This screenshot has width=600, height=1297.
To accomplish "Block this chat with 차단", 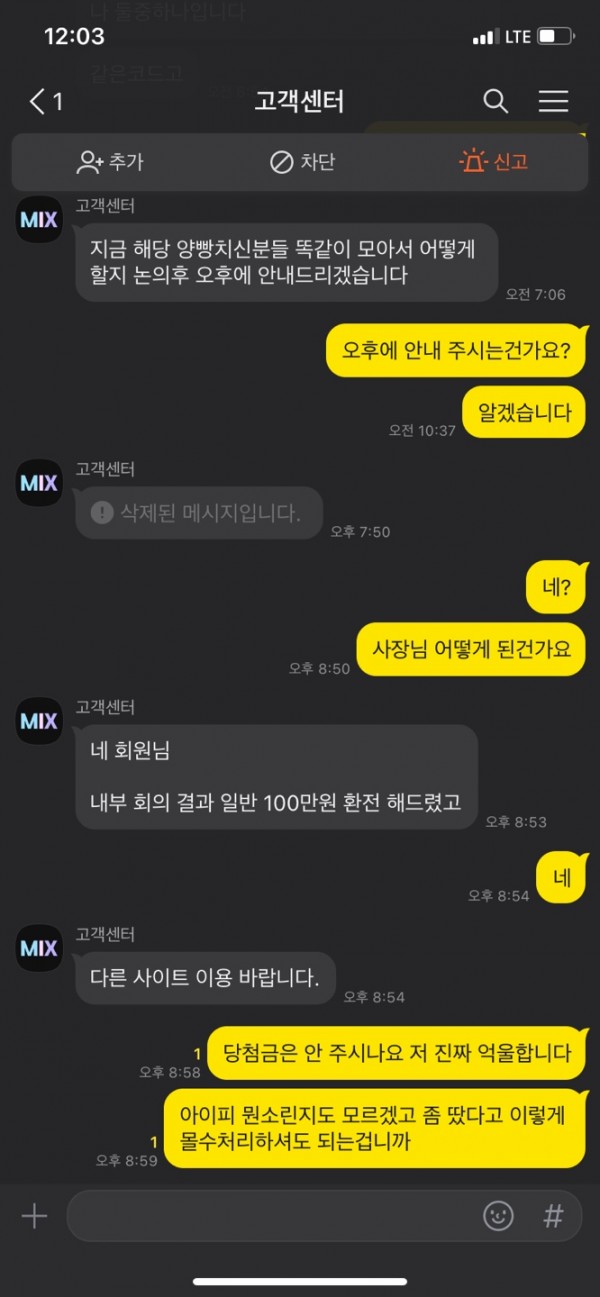I will [x=302, y=162].
